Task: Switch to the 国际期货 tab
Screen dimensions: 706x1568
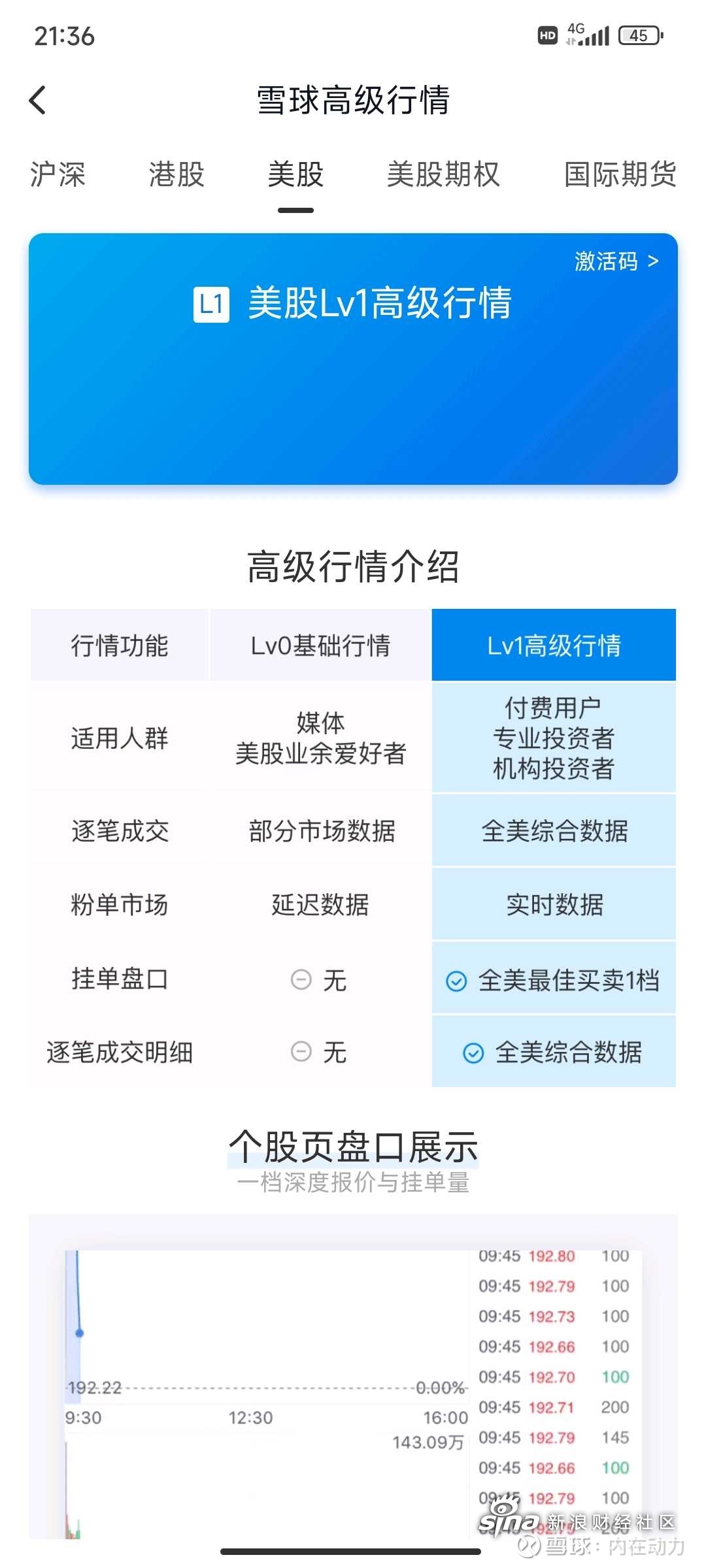Action: [620, 174]
